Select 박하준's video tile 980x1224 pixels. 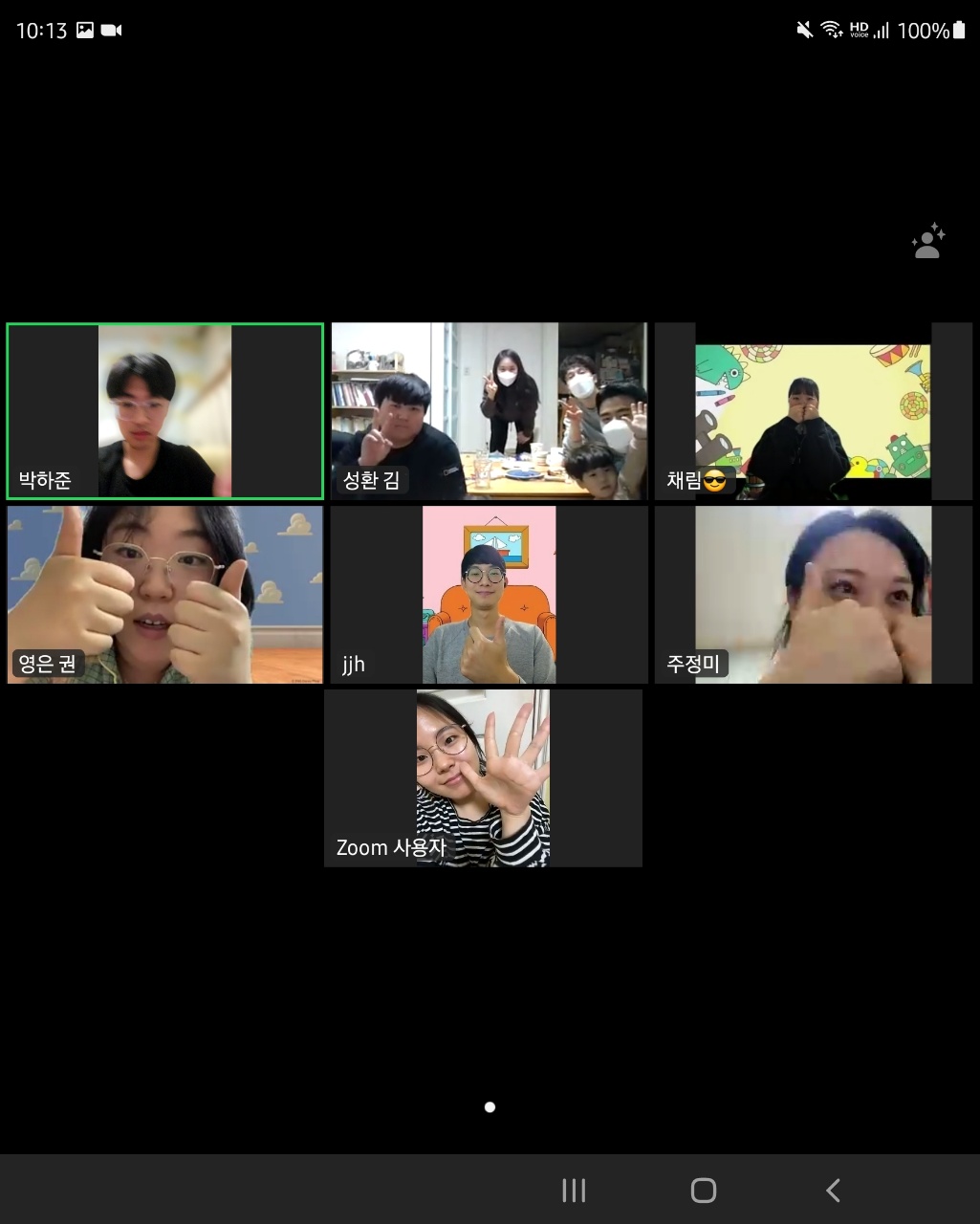164,411
